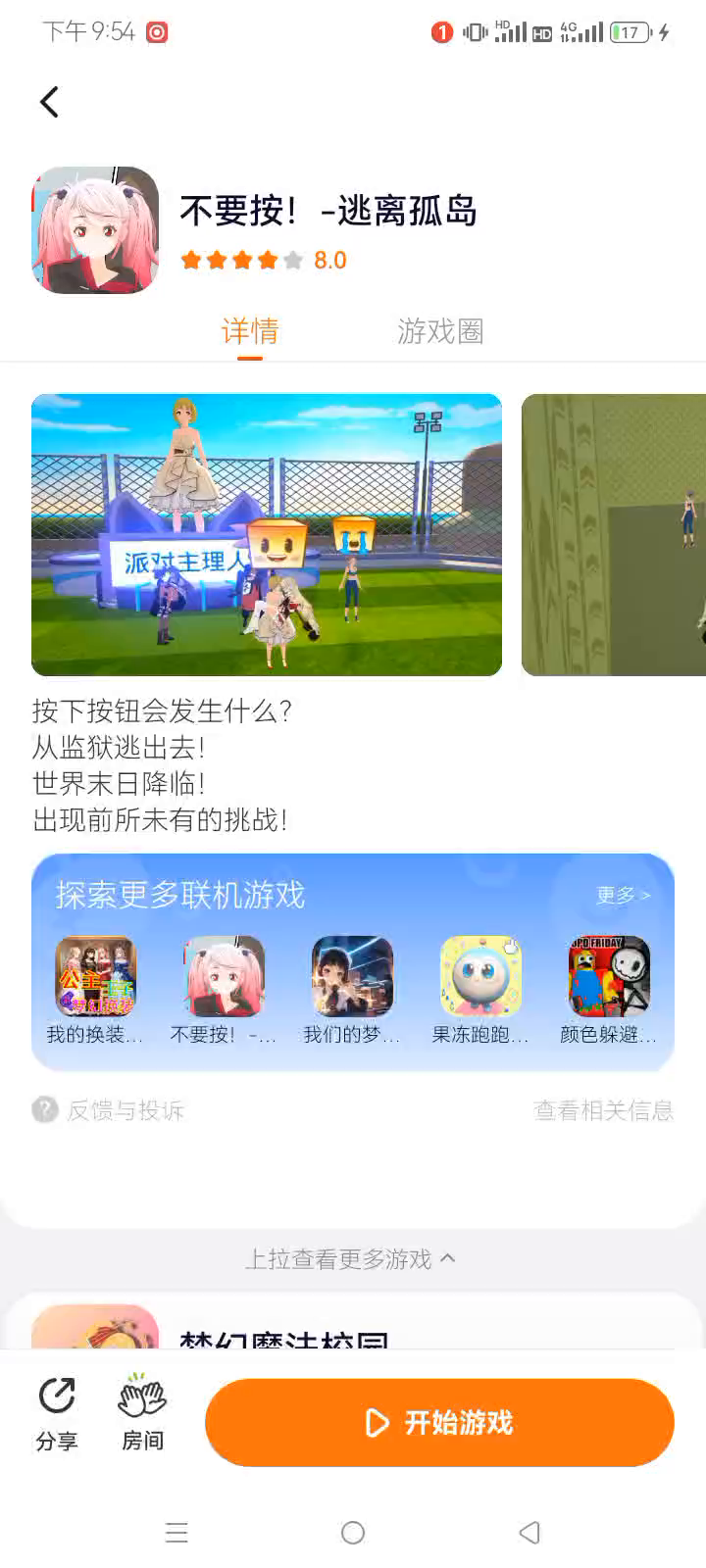Open the 果冻跑跑 game
The height and width of the screenshot is (1568, 706).
(480, 976)
